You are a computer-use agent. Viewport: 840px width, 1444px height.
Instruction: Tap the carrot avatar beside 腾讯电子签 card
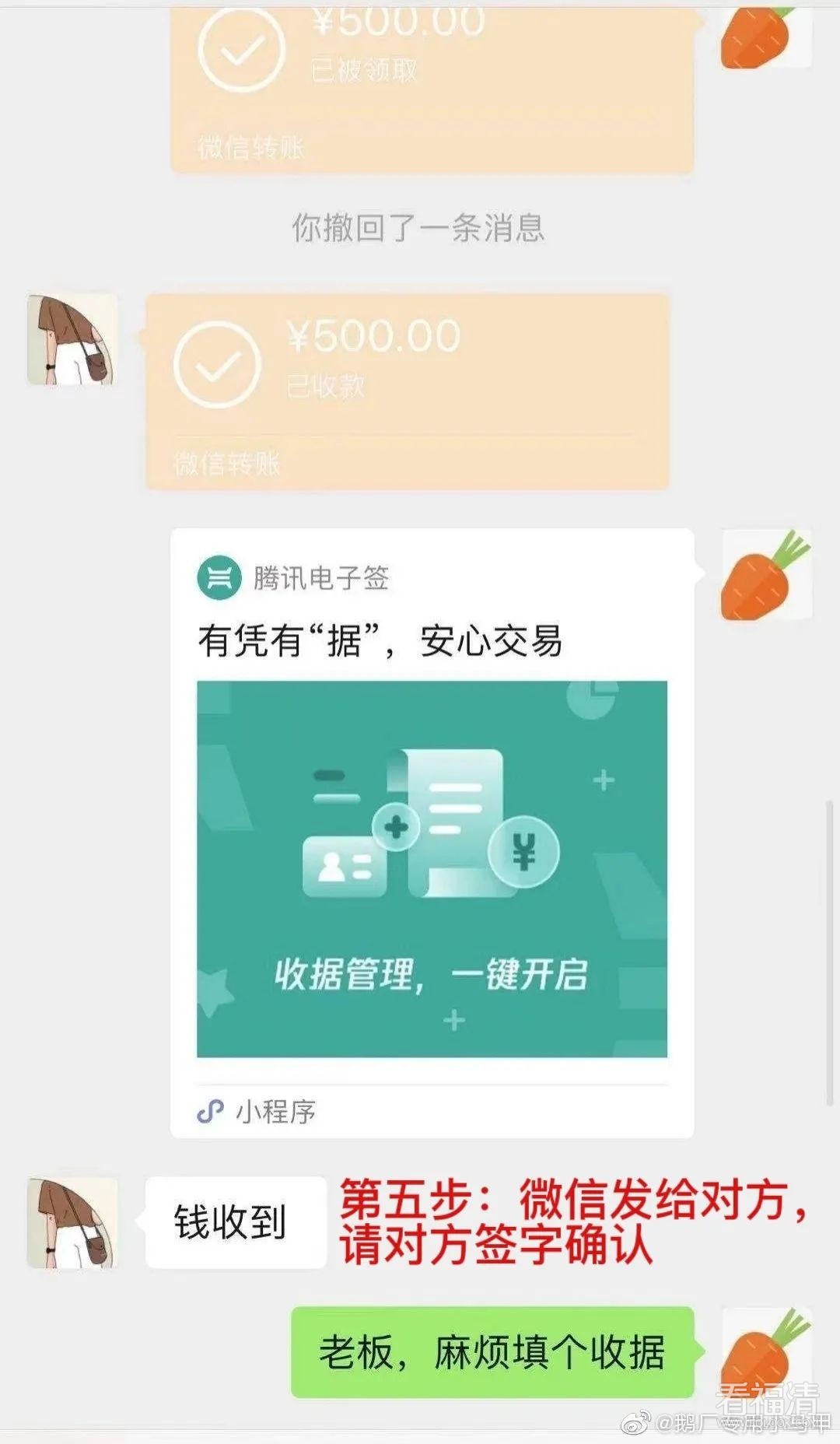(766, 575)
